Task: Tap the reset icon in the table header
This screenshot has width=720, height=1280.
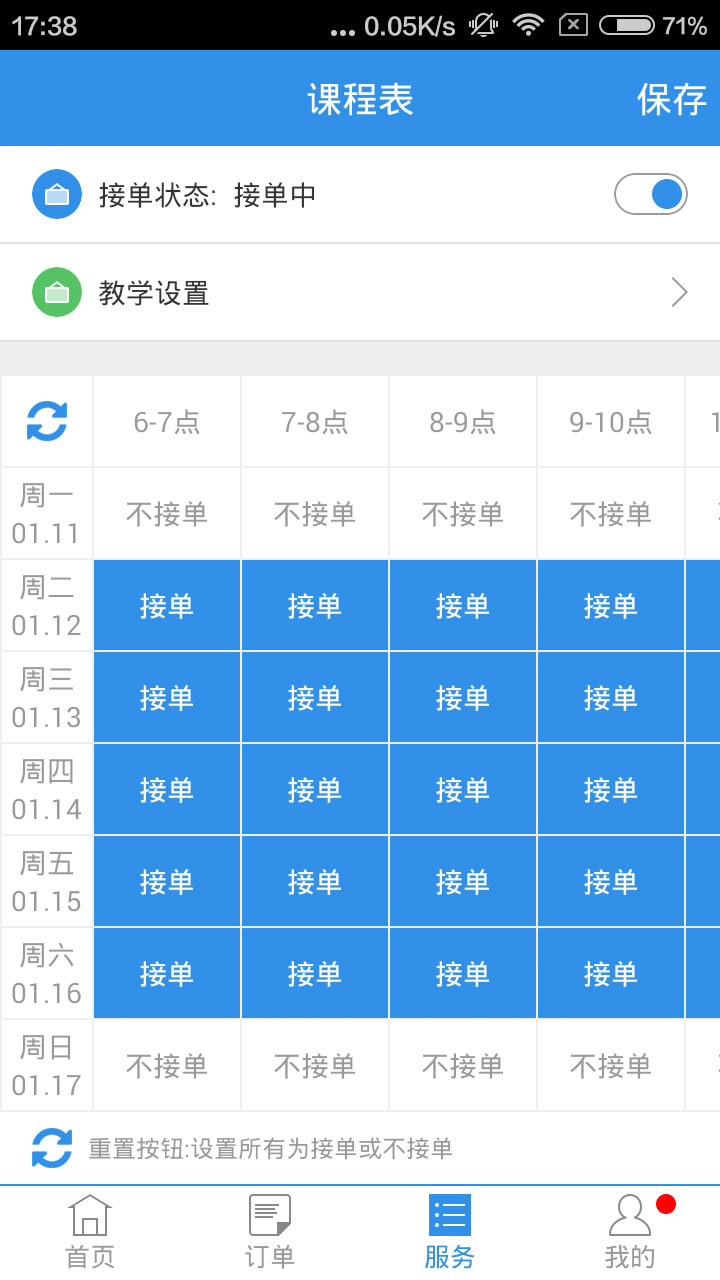Action: pyautogui.click(x=47, y=421)
